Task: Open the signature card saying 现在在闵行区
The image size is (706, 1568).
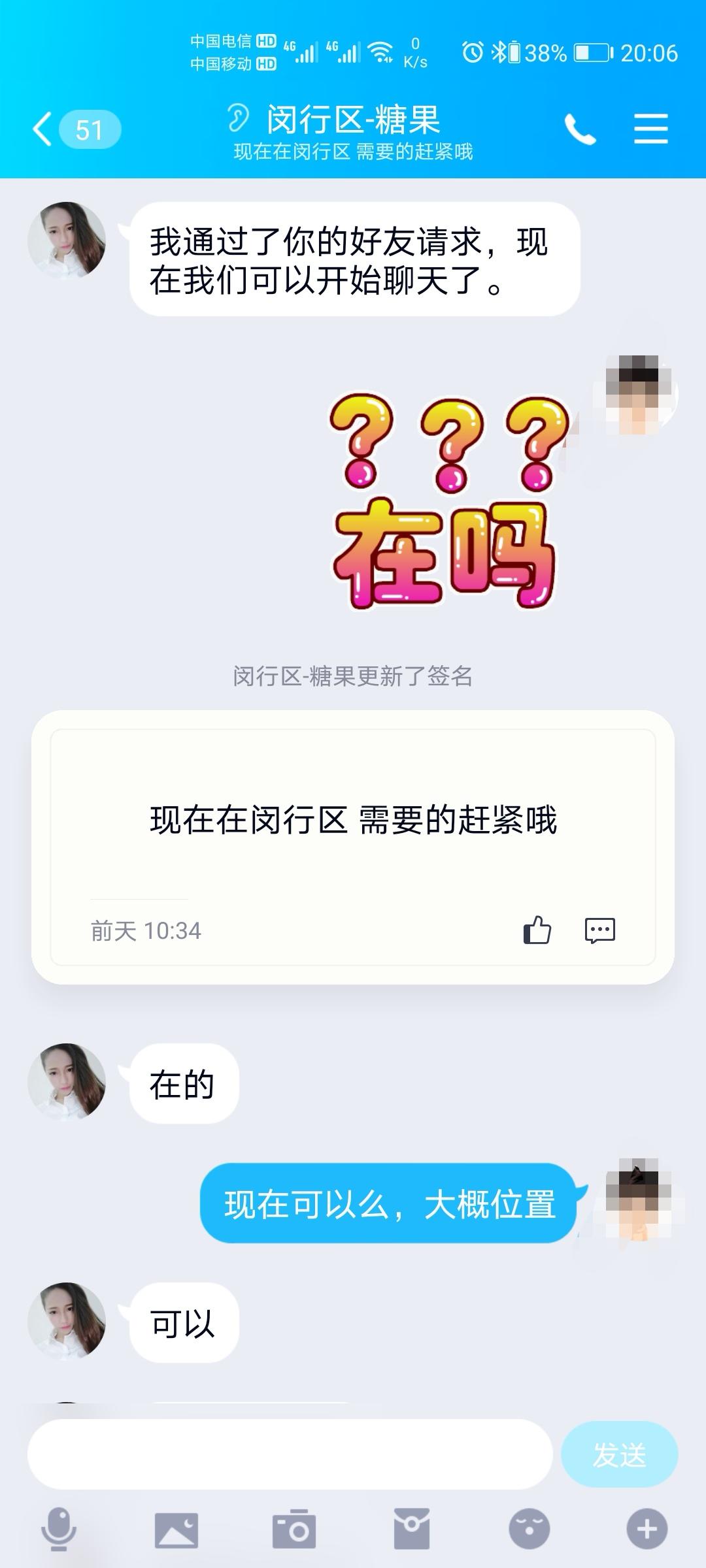Action: pos(353,810)
